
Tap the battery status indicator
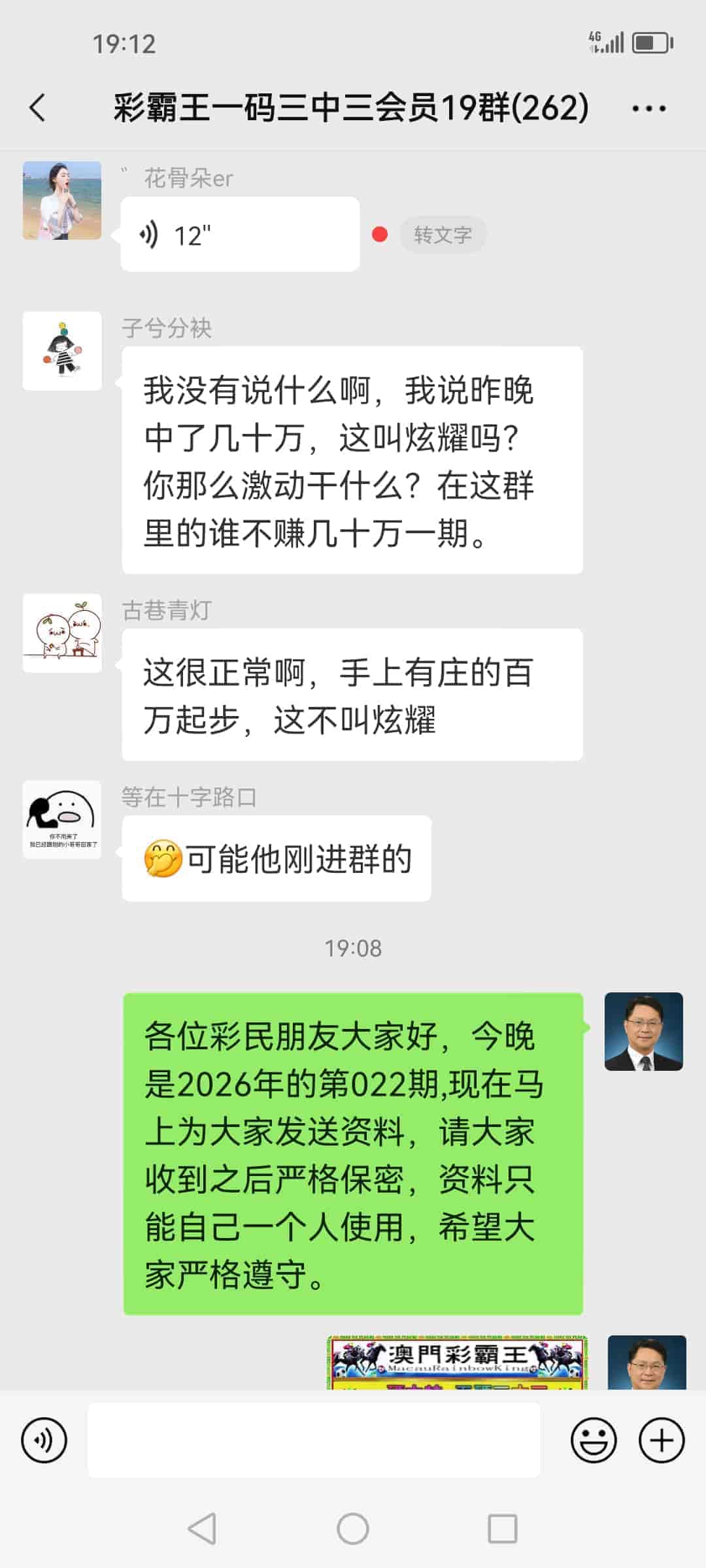coord(650,42)
